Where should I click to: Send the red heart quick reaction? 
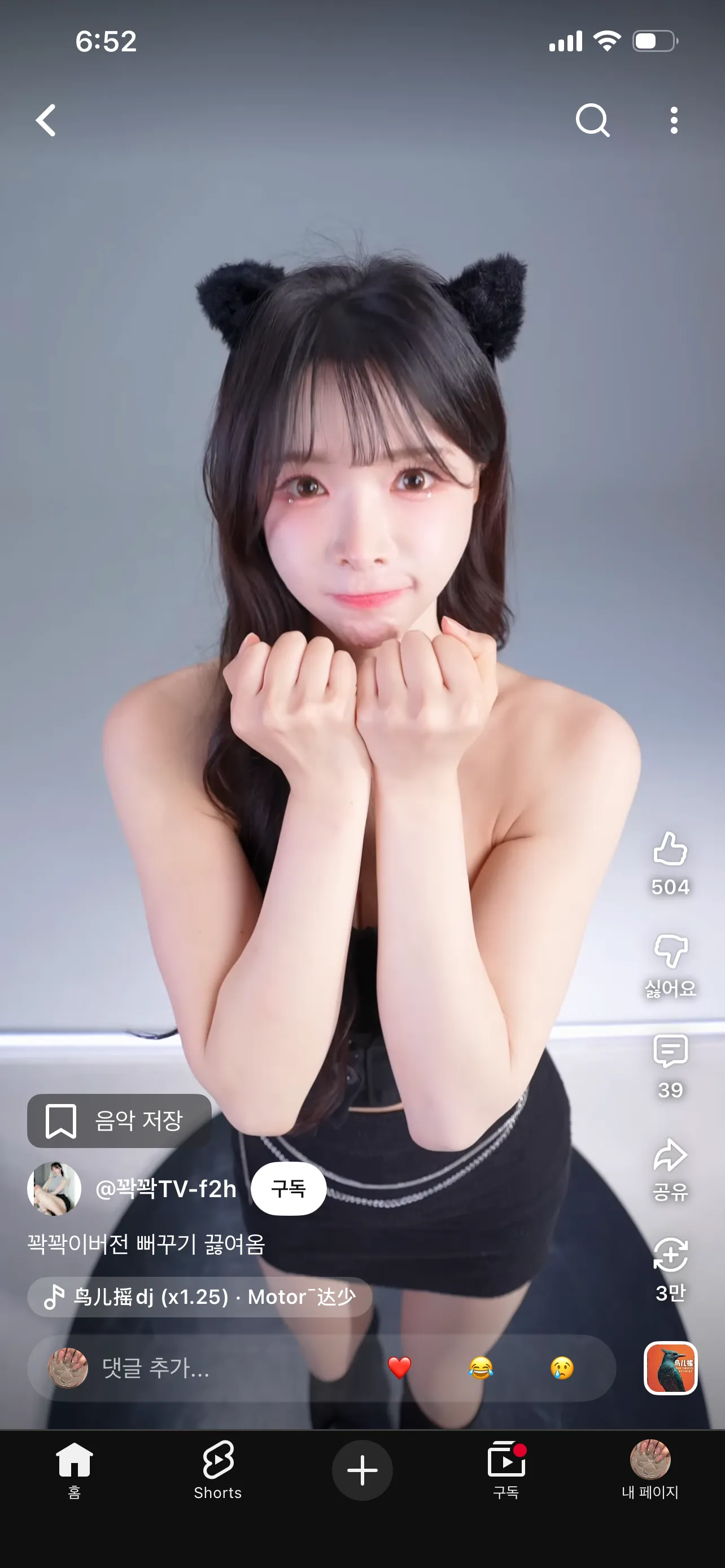click(399, 1368)
